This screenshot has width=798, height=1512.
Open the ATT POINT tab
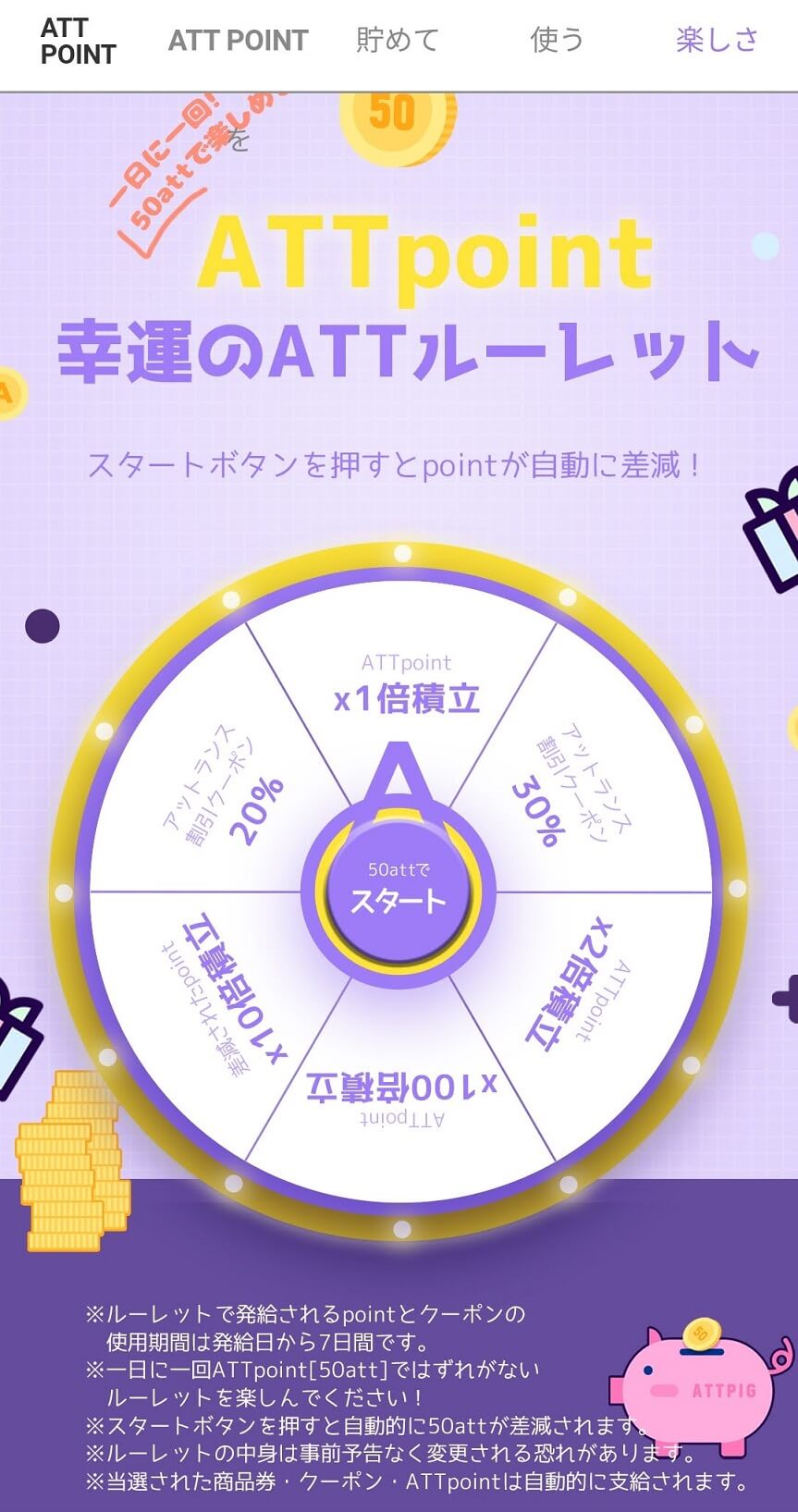tap(238, 41)
